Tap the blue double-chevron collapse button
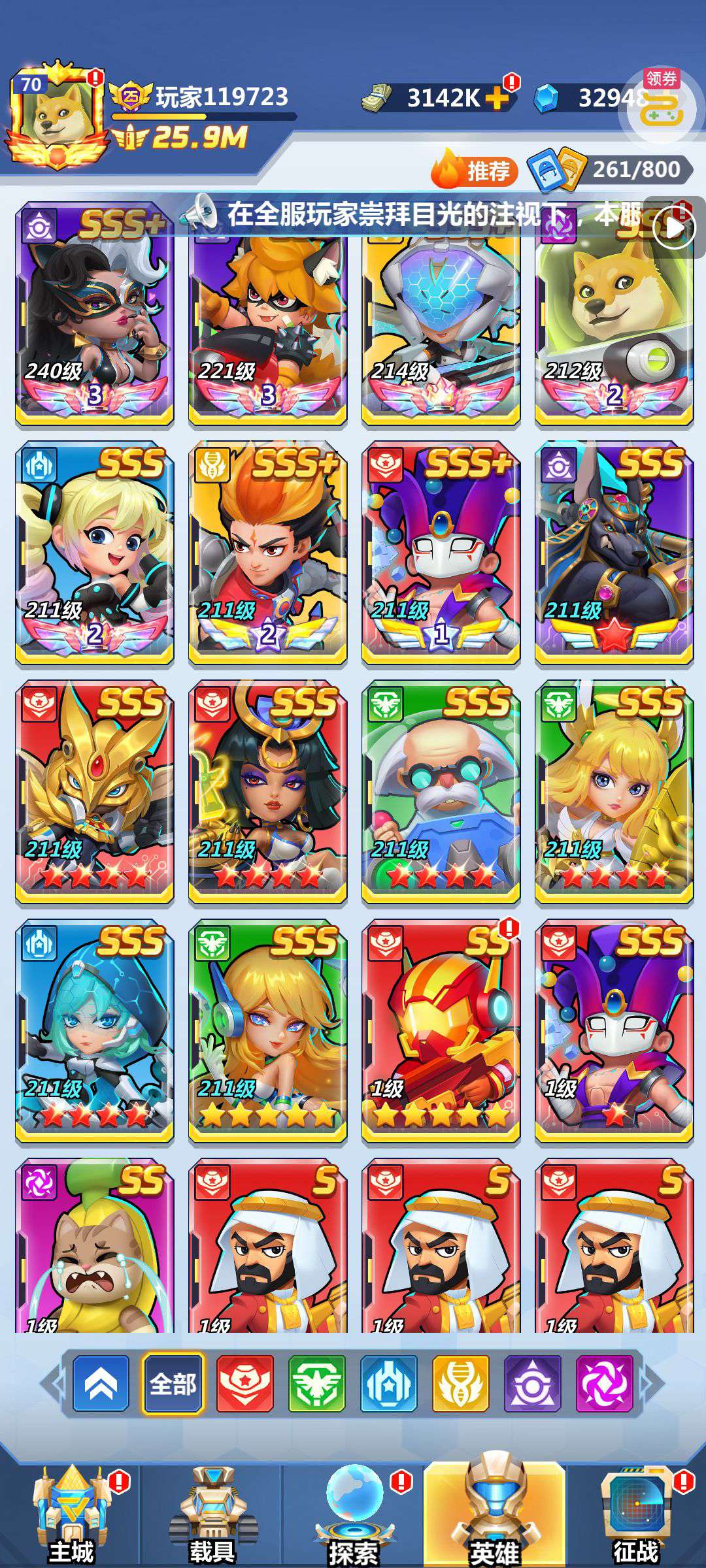 point(101,1384)
